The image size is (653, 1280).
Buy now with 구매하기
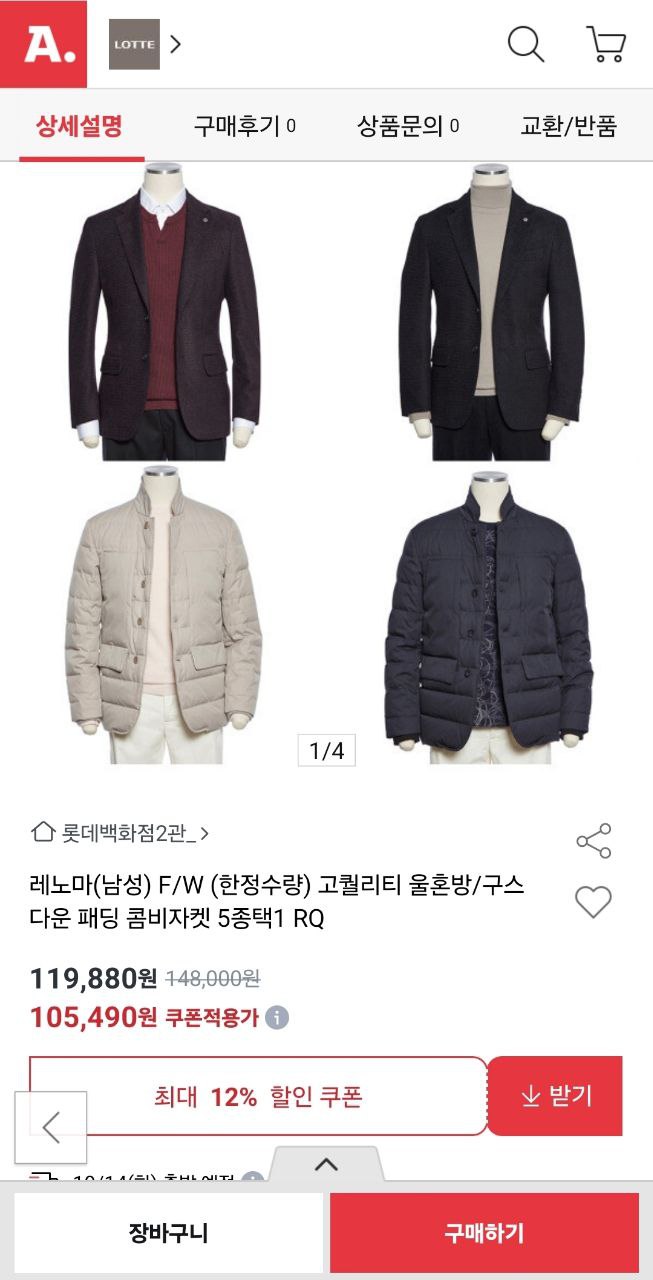click(484, 1233)
